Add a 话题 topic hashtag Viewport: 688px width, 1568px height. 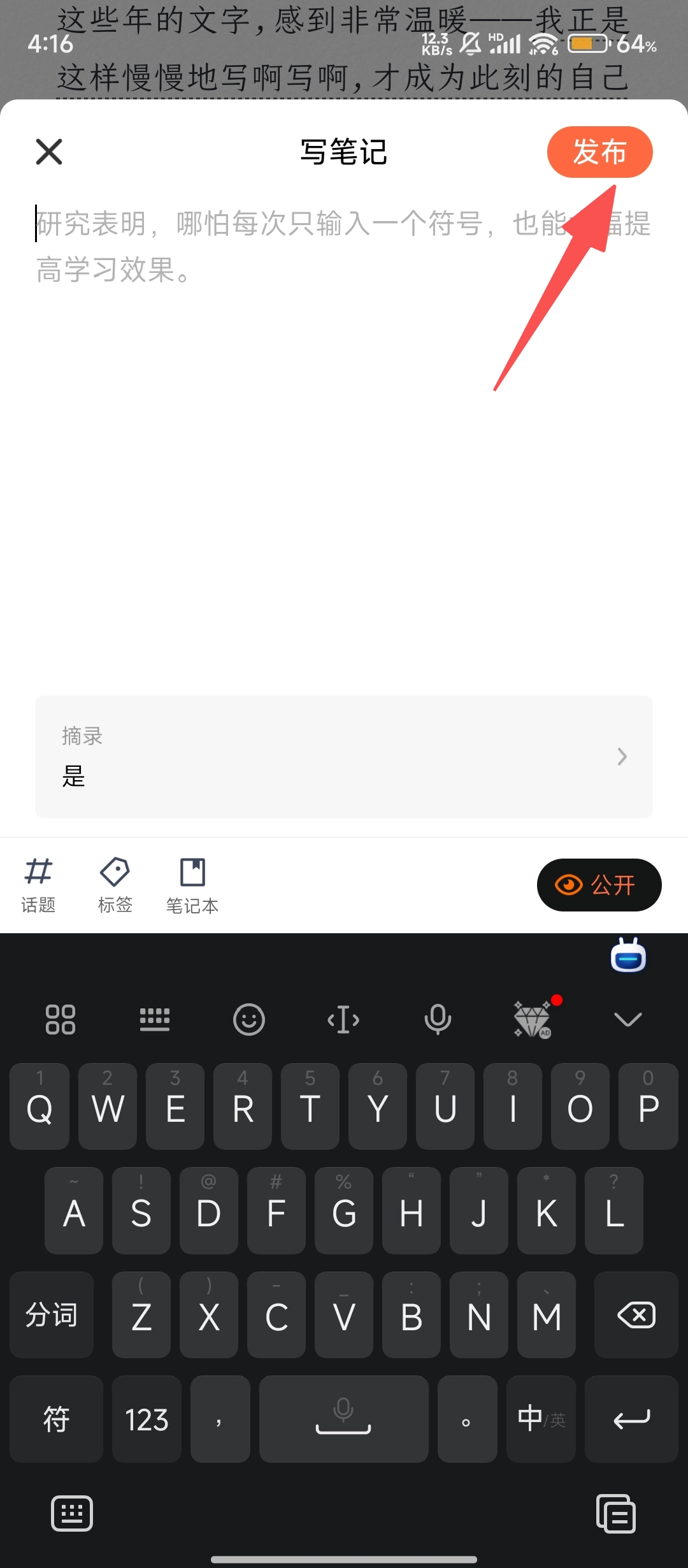[x=38, y=885]
